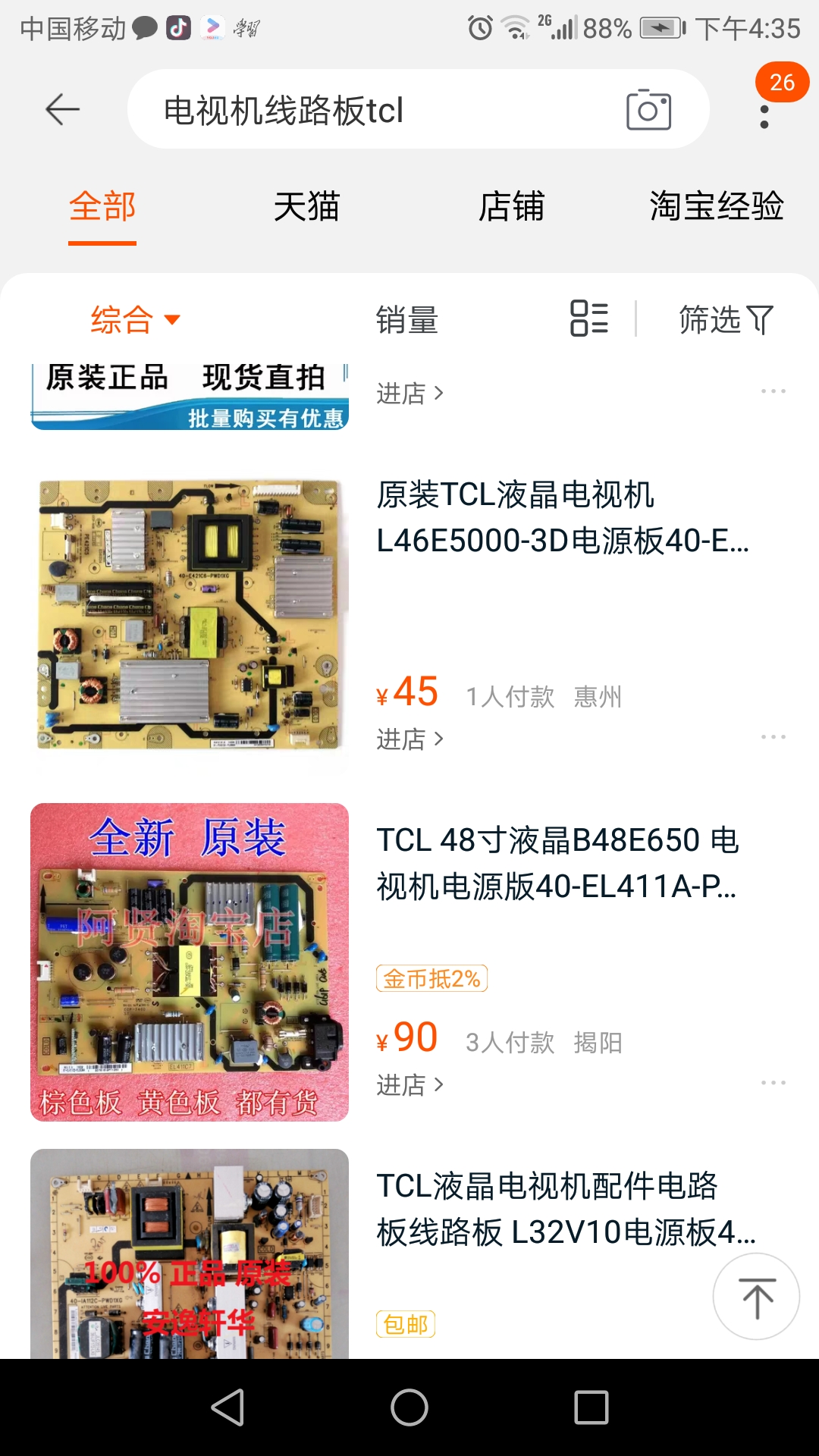Sort results by 销量
Viewport: 819px width, 1456px height.
click(407, 319)
